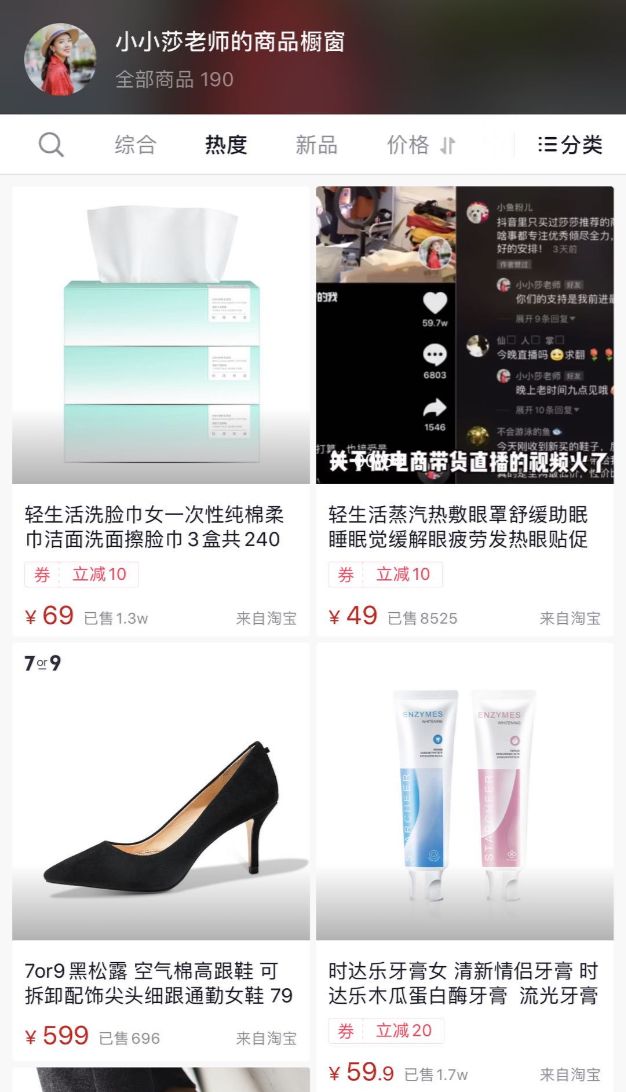This screenshot has height=1092, width=626.
Task: Switch to the 综合 sorting tab
Action: 135,145
